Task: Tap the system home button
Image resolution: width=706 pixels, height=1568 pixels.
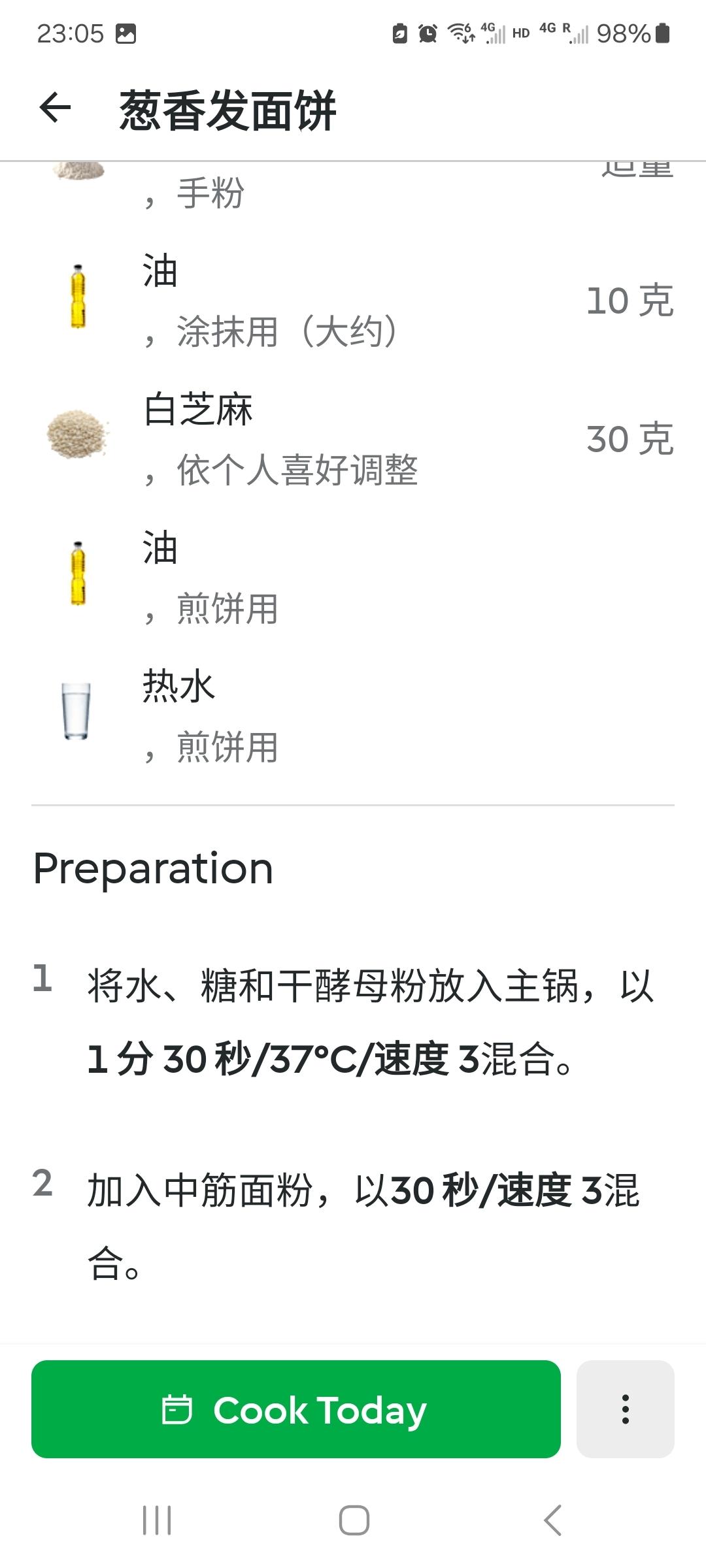Action: tap(354, 1520)
